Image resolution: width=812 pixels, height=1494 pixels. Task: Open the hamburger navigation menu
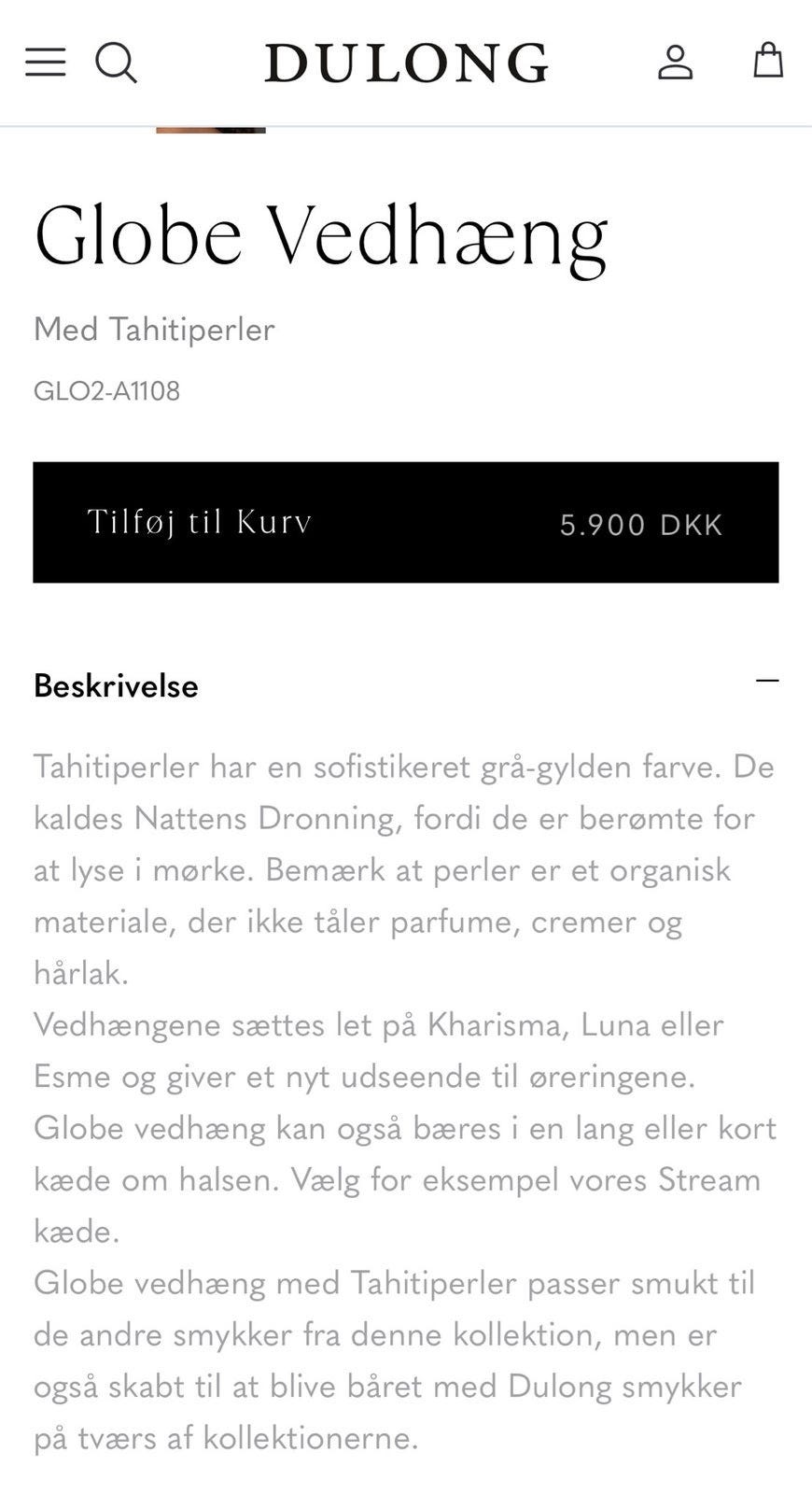[x=44, y=63]
